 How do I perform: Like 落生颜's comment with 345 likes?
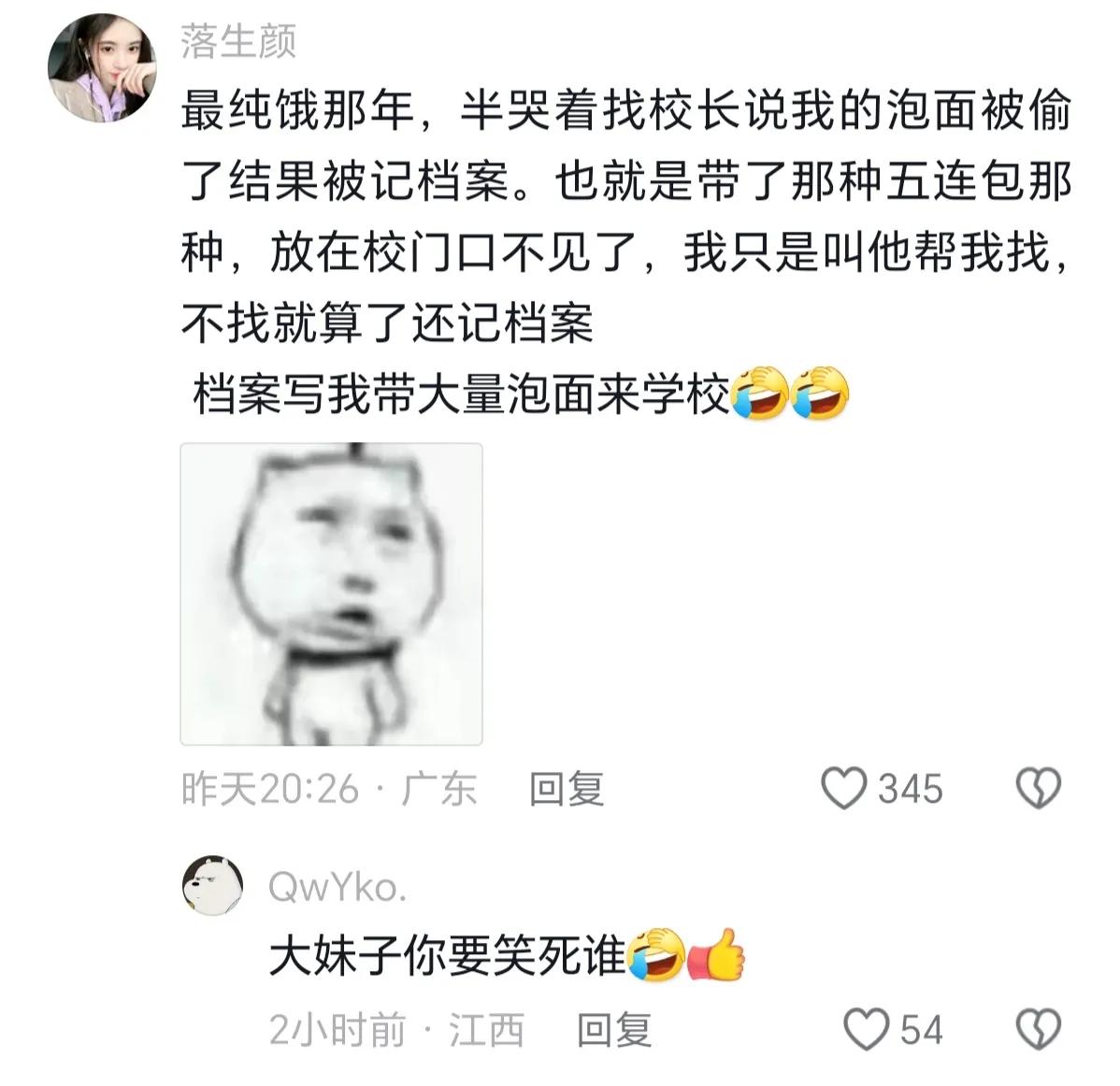[x=844, y=788]
